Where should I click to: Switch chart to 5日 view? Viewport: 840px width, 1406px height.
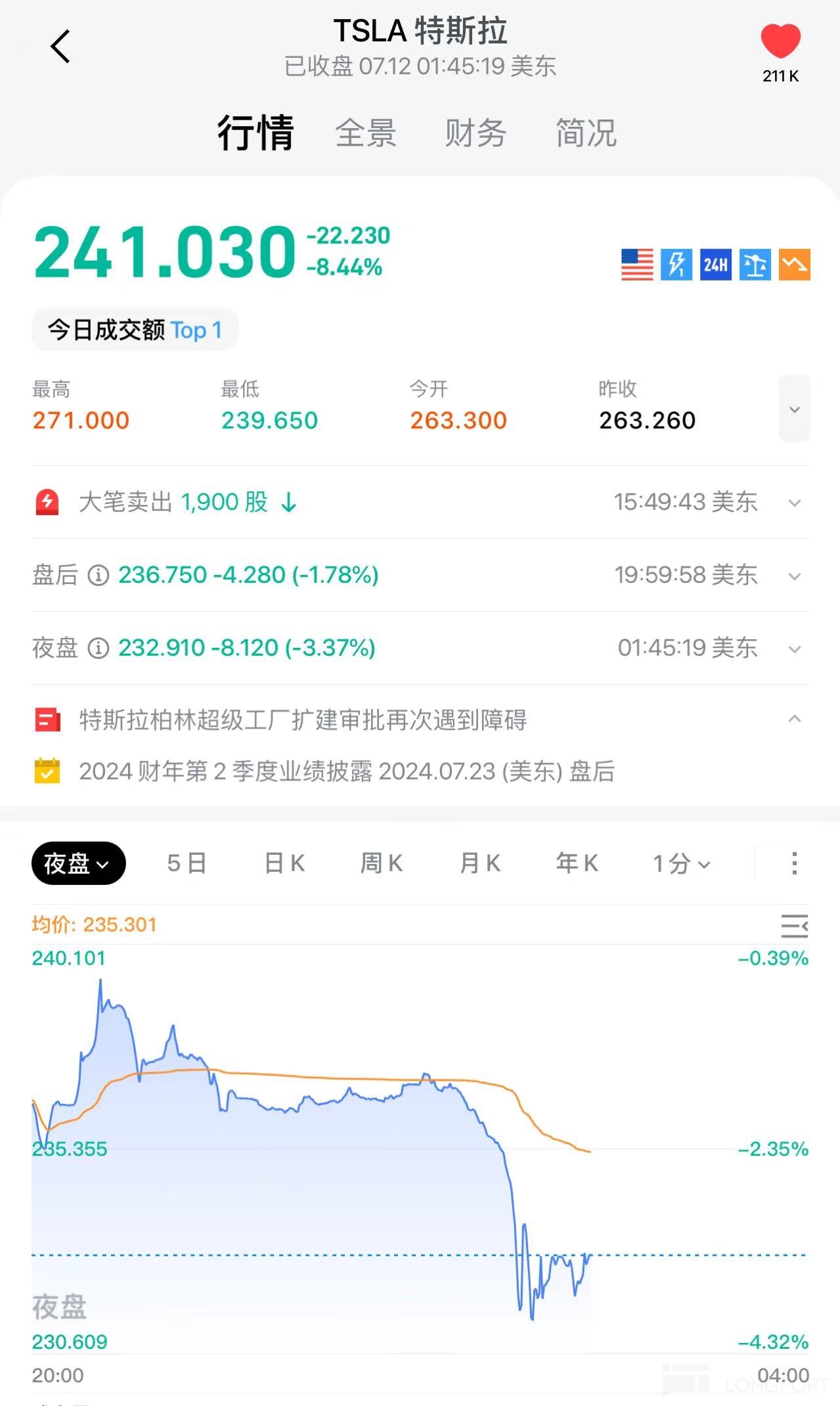pos(187,863)
